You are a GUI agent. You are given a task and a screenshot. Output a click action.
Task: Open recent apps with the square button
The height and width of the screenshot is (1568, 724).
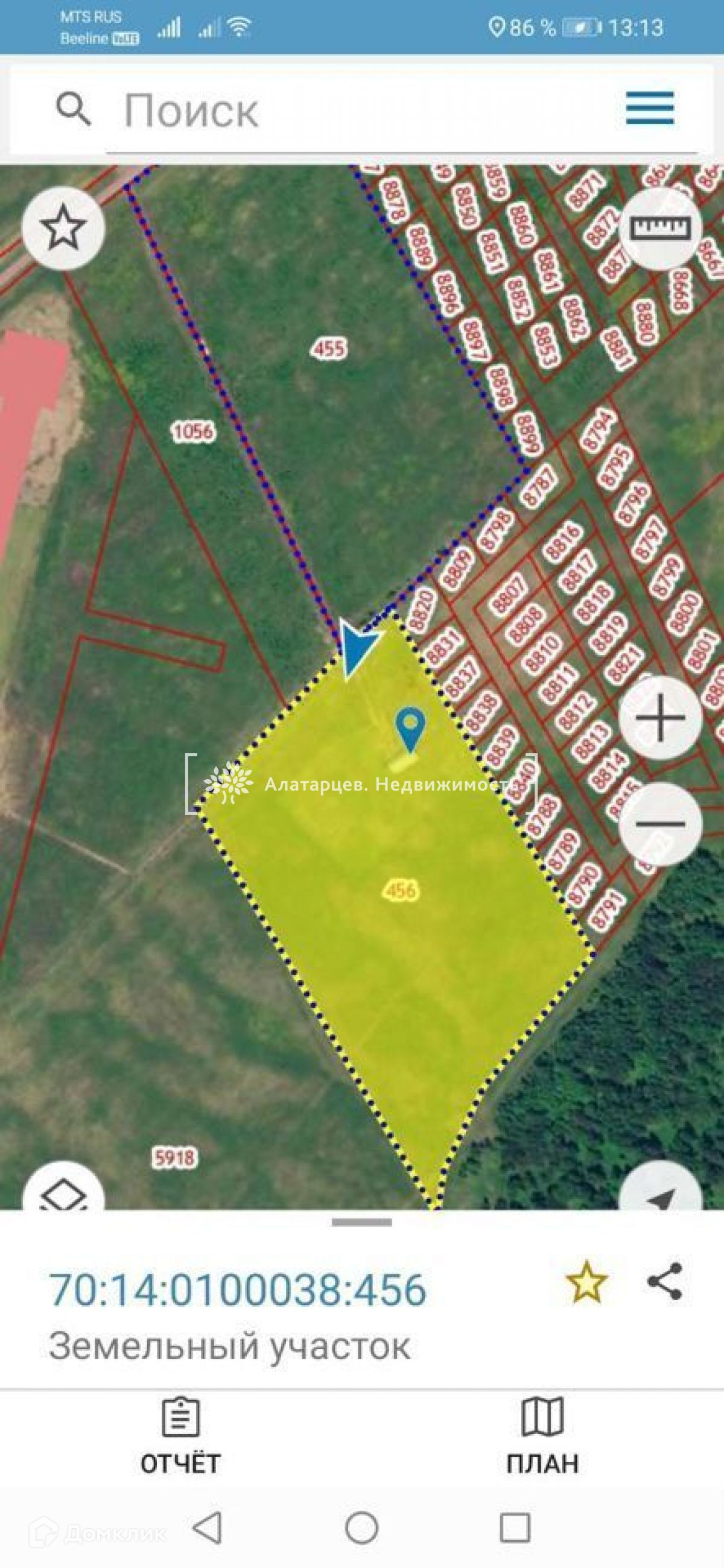(x=515, y=1527)
